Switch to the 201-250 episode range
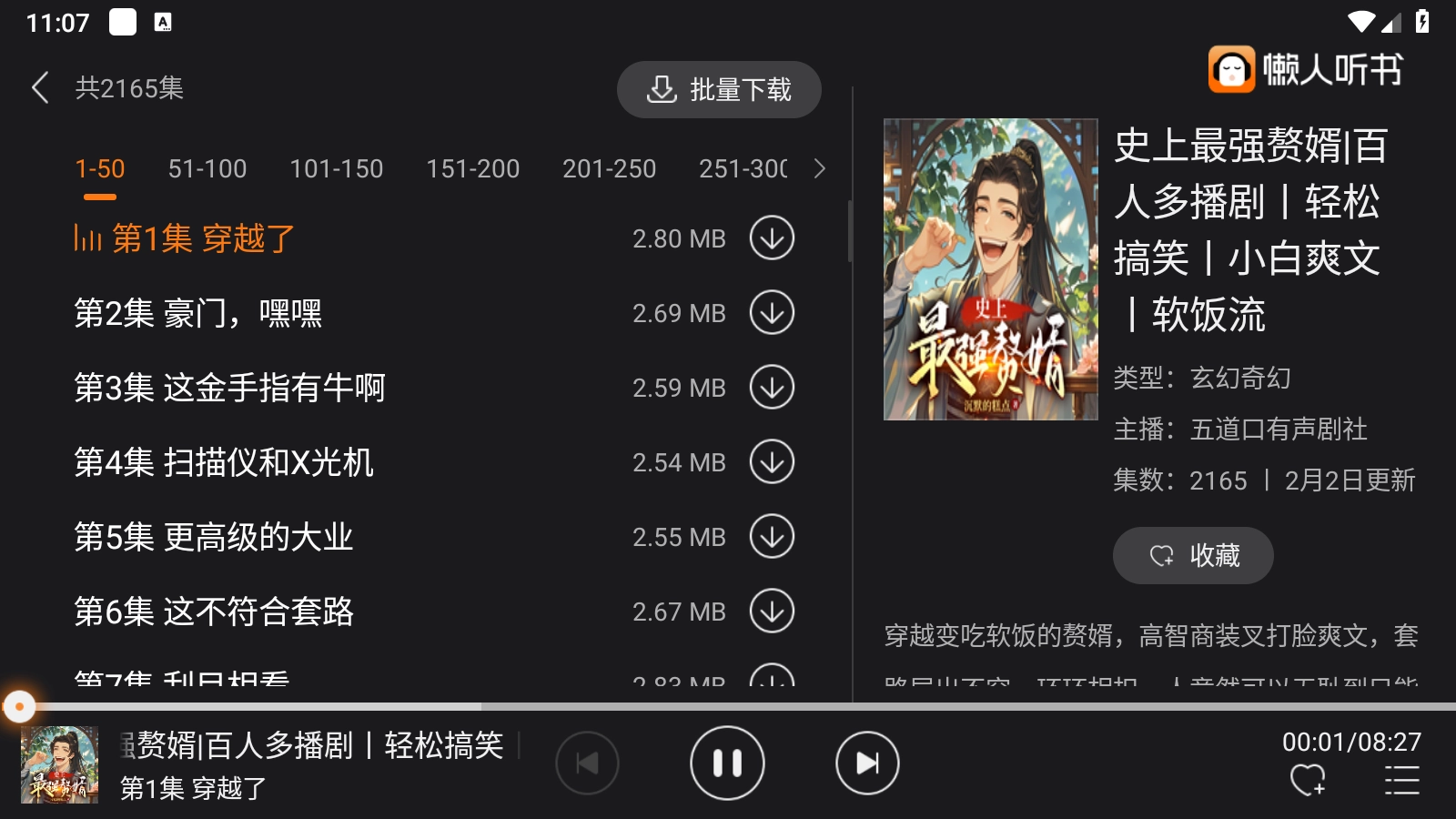Viewport: 1456px width, 819px height. 609,169
